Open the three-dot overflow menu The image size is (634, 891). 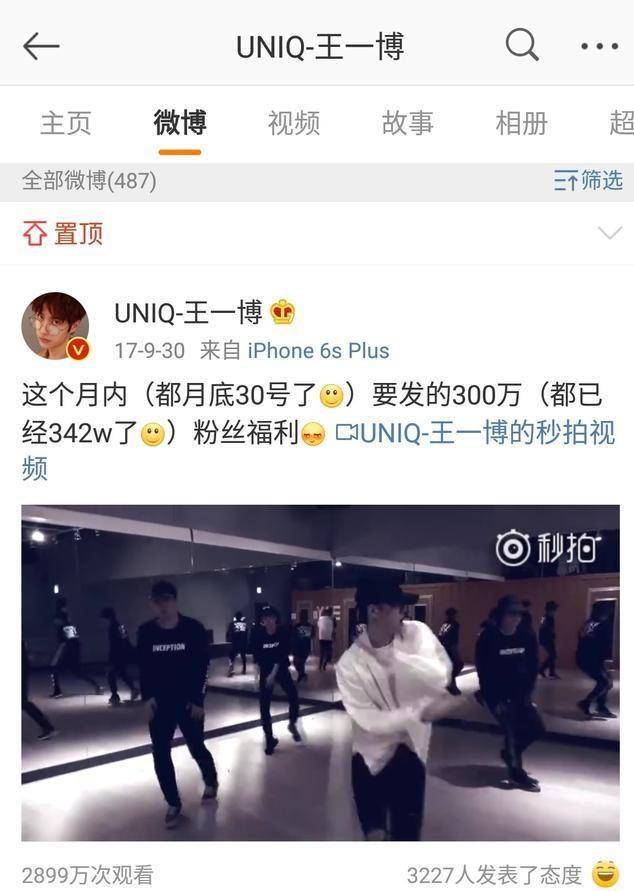(599, 46)
